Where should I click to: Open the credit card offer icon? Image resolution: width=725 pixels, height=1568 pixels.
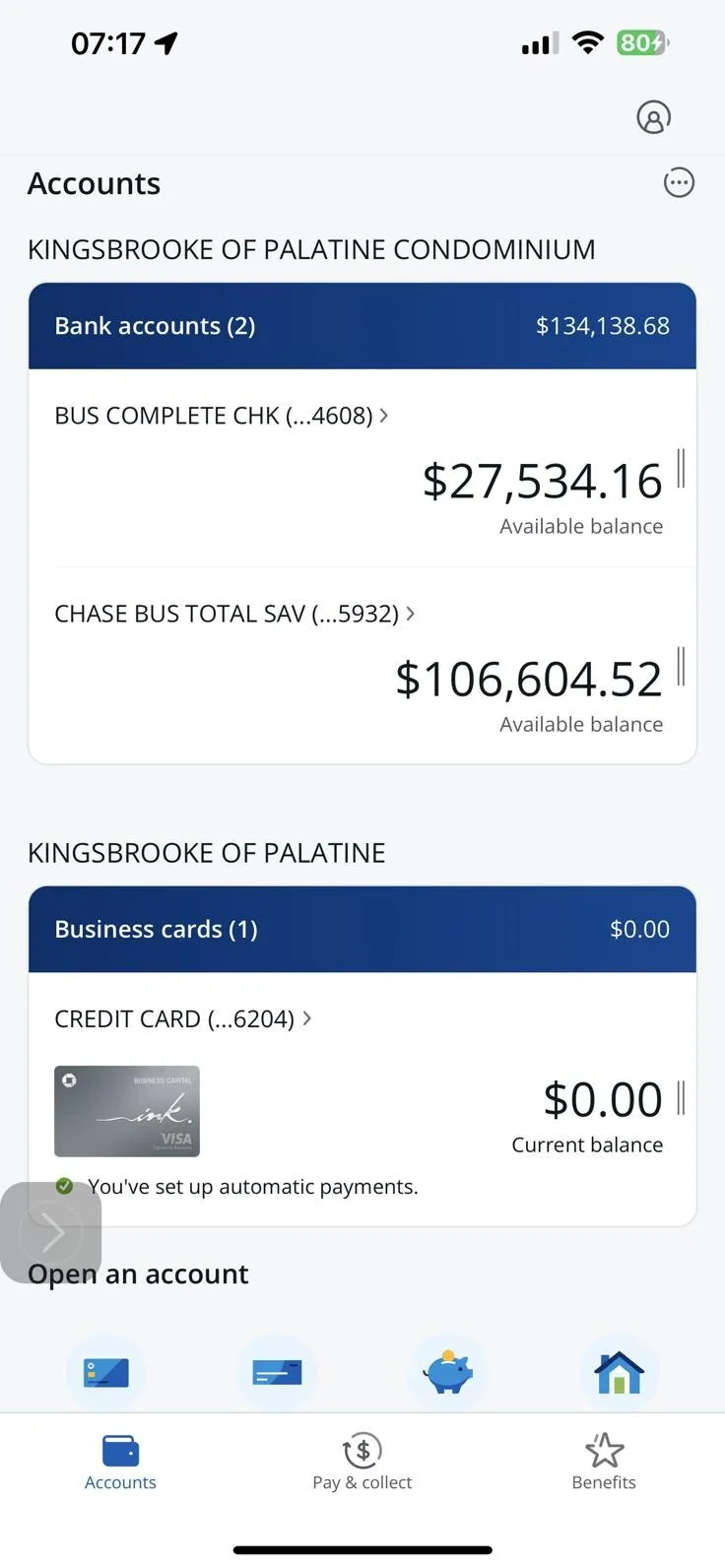point(106,1372)
